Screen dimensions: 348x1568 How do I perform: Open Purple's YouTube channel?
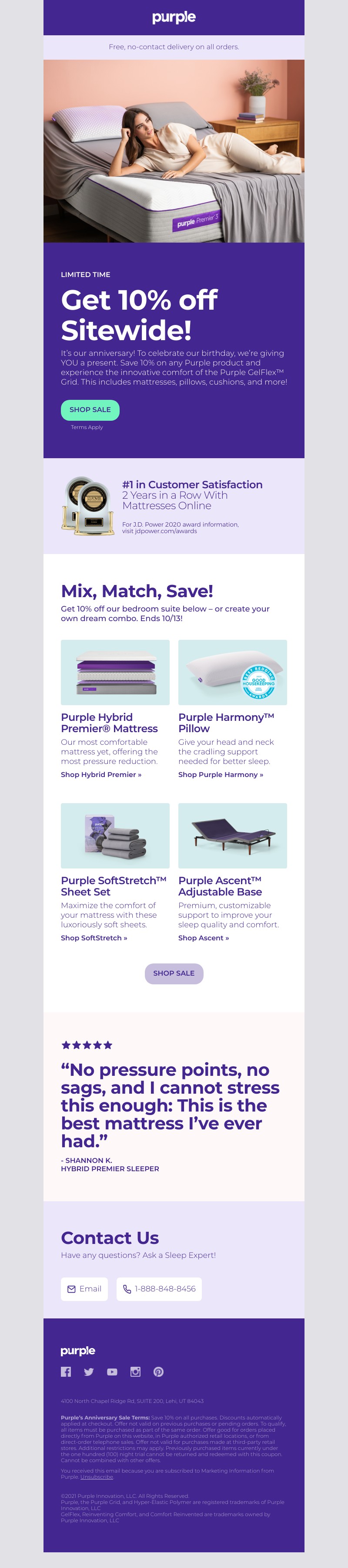[112, 1372]
